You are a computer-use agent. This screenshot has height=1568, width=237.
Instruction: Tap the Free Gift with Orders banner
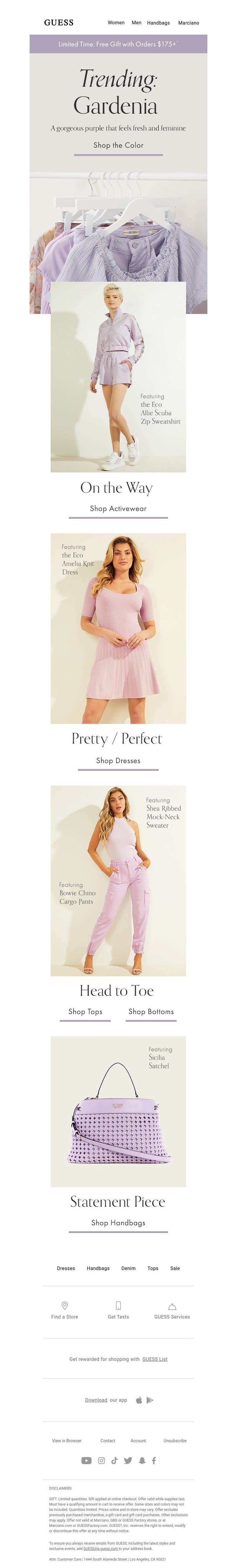click(118, 44)
